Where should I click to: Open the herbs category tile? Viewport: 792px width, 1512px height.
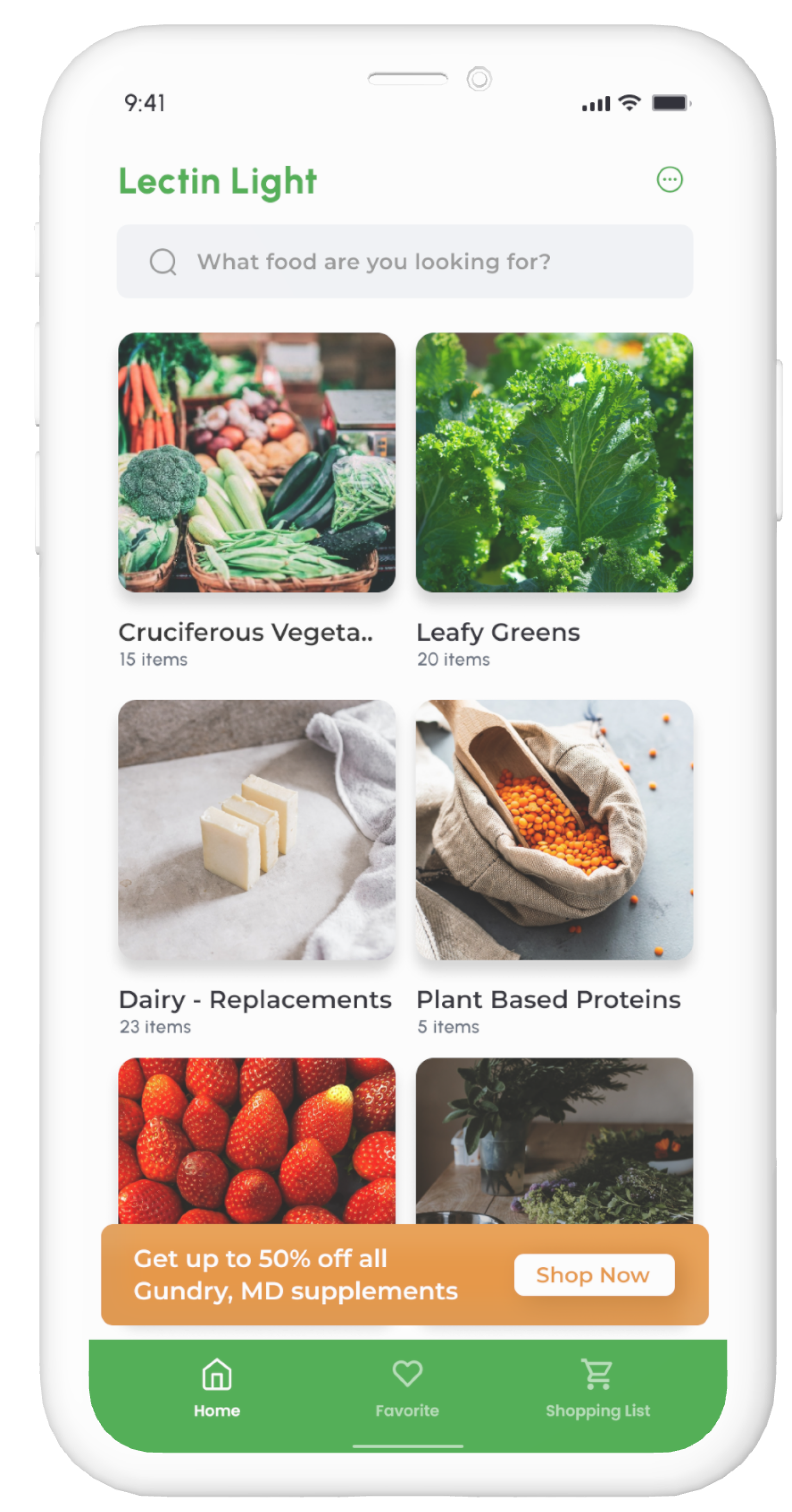tap(554, 1140)
